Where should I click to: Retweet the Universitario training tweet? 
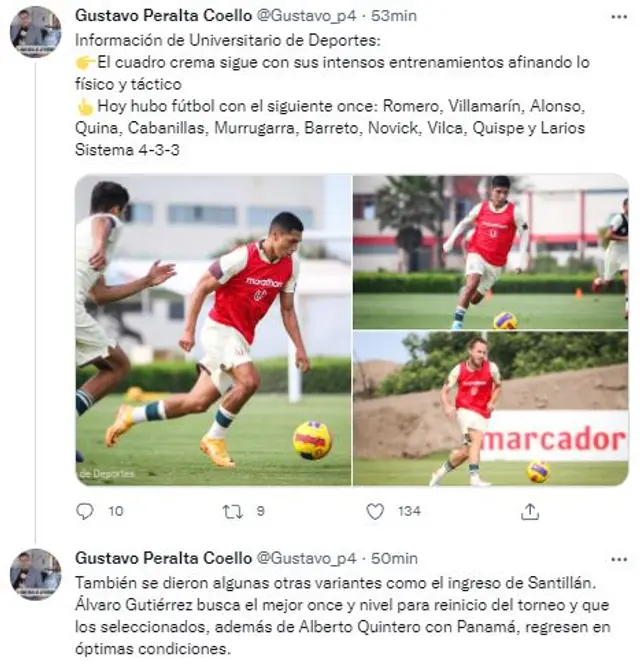(x=232, y=511)
